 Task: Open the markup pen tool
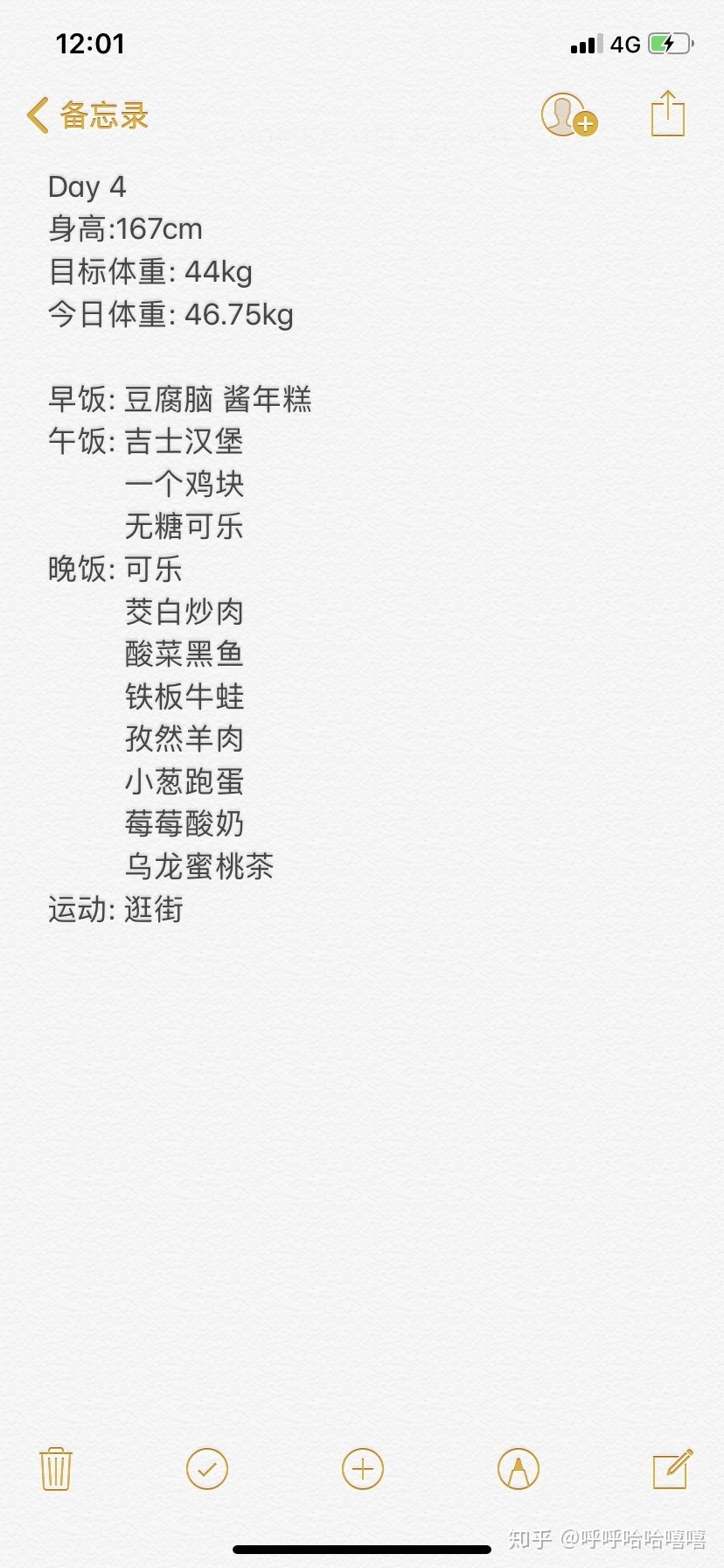pyautogui.click(x=519, y=1469)
